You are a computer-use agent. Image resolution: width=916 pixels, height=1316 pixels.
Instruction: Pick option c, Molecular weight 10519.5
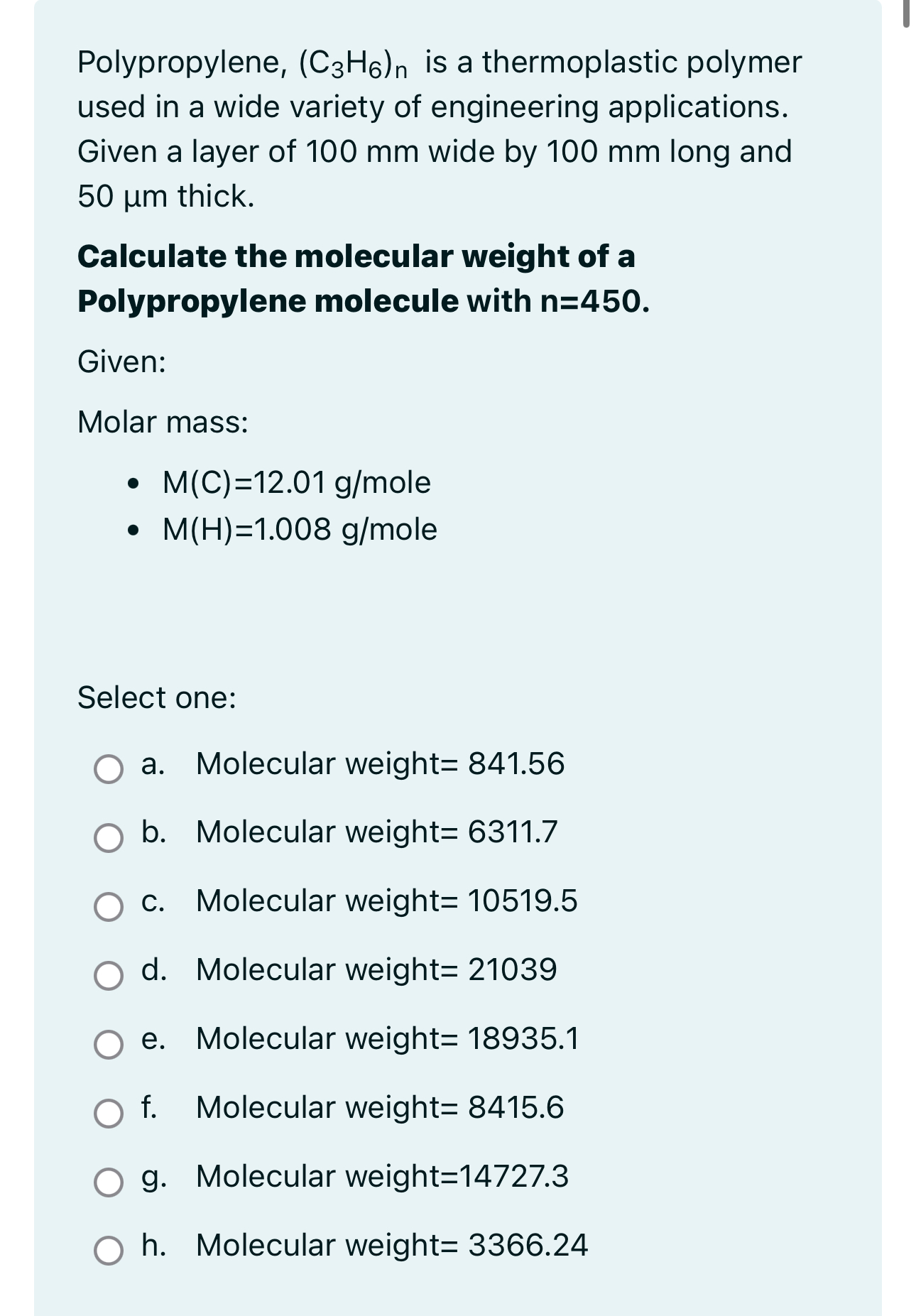[109, 906]
